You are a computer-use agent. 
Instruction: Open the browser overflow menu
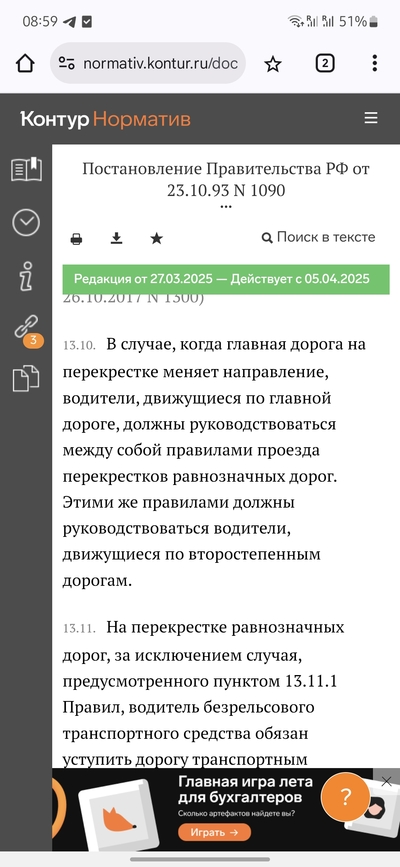[375, 64]
